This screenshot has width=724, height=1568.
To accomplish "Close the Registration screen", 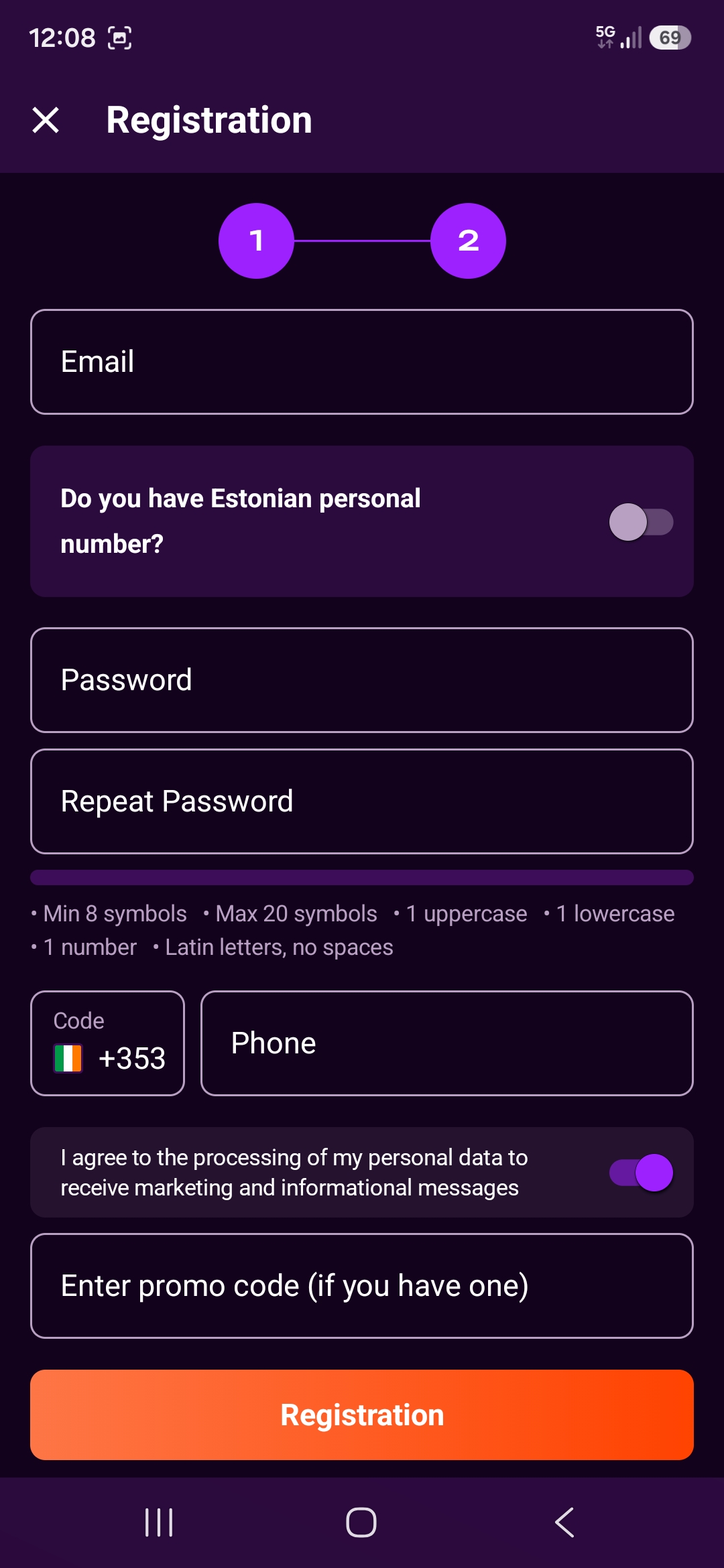I will pos(46,120).
